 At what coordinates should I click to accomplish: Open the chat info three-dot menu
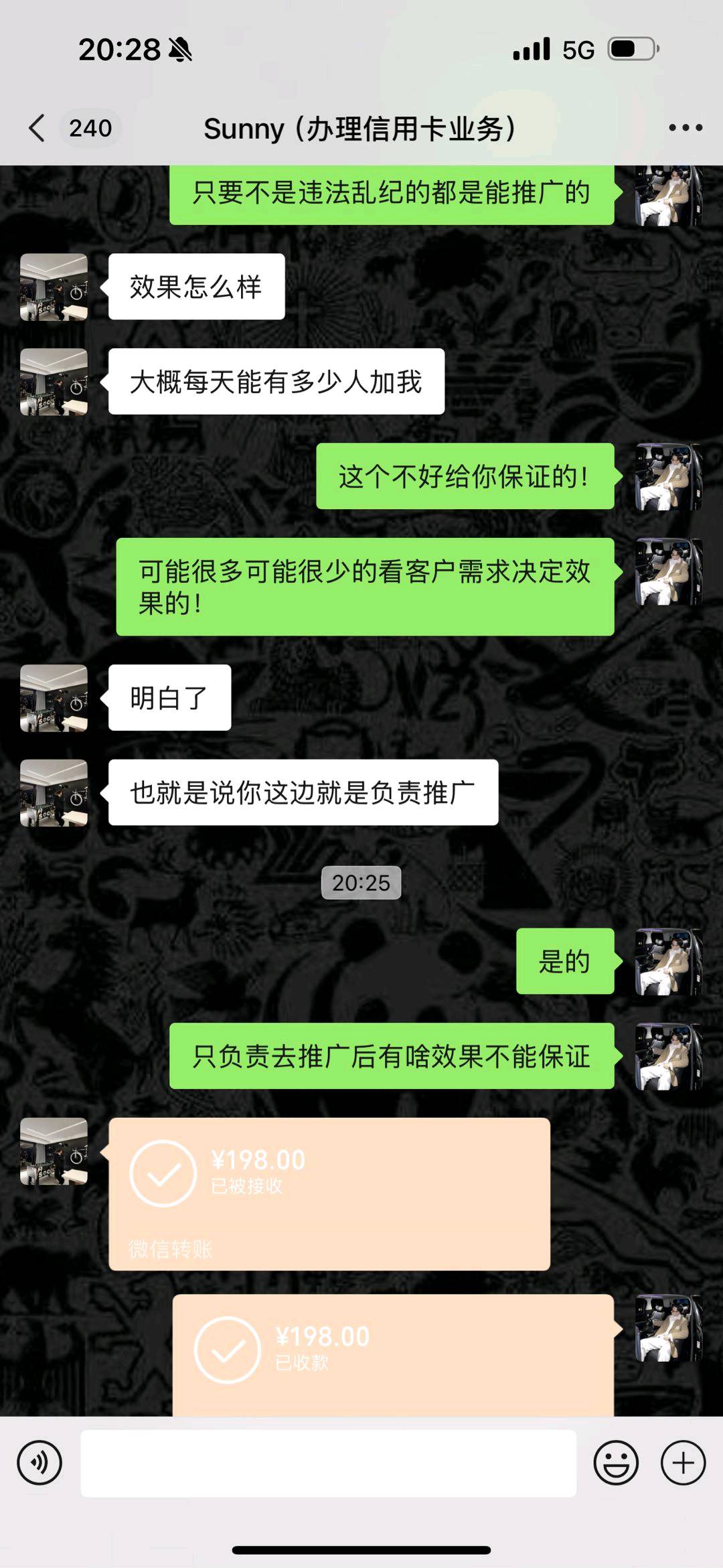point(685,128)
